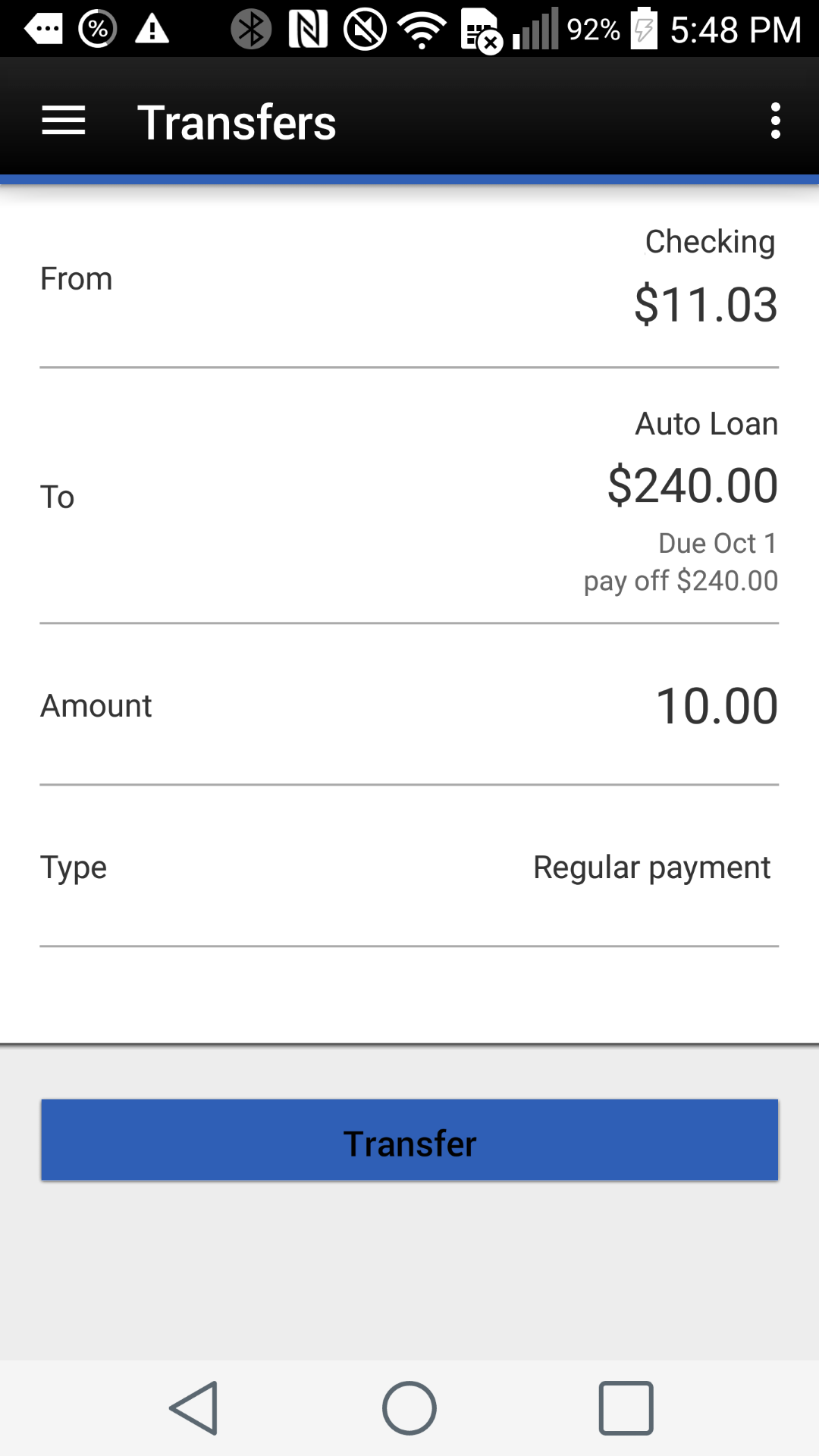Edit the Amount field showing 10.00
This screenshot has width=819, height=1456.
tap(718, 704)
